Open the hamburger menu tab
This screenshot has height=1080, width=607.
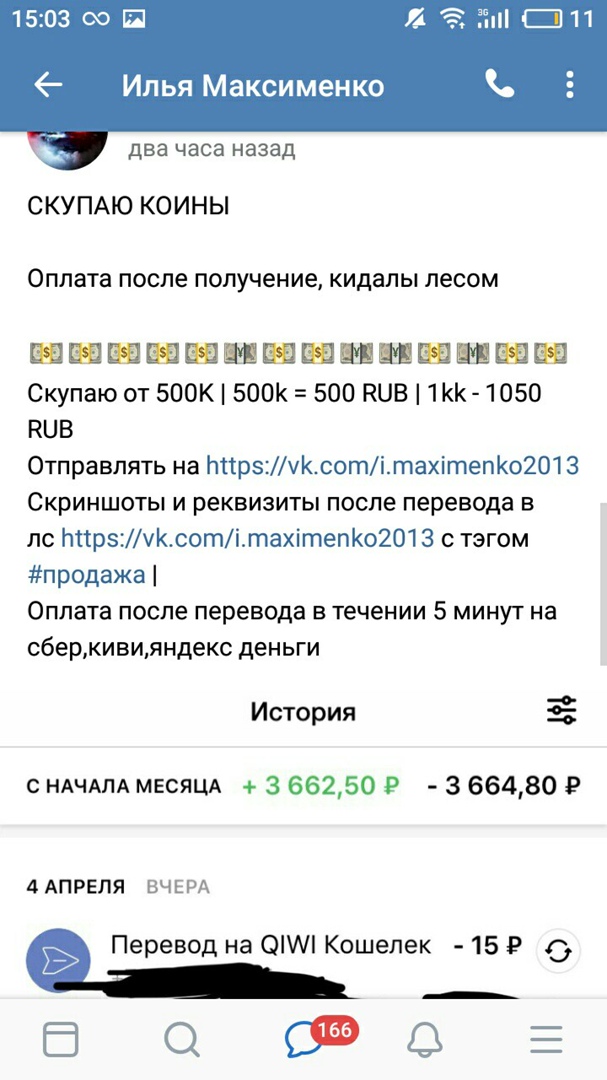tap(546, 1041)
